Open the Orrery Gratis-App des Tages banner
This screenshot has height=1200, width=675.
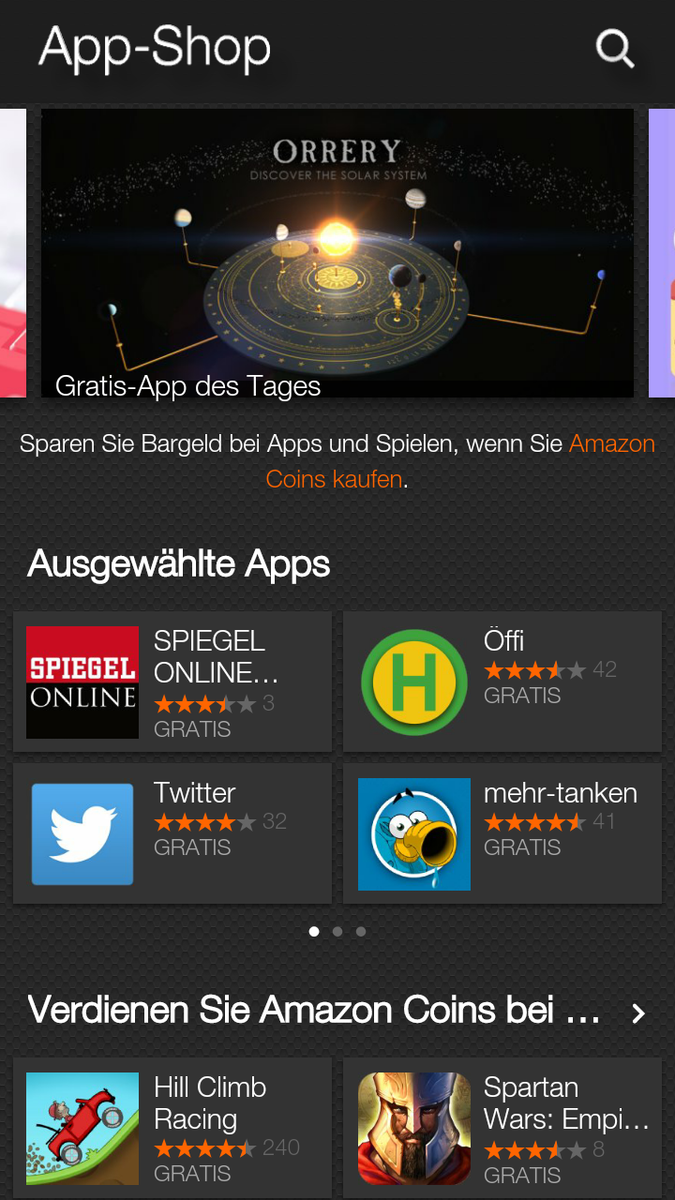pyautogui.click(x=337, y=253)
